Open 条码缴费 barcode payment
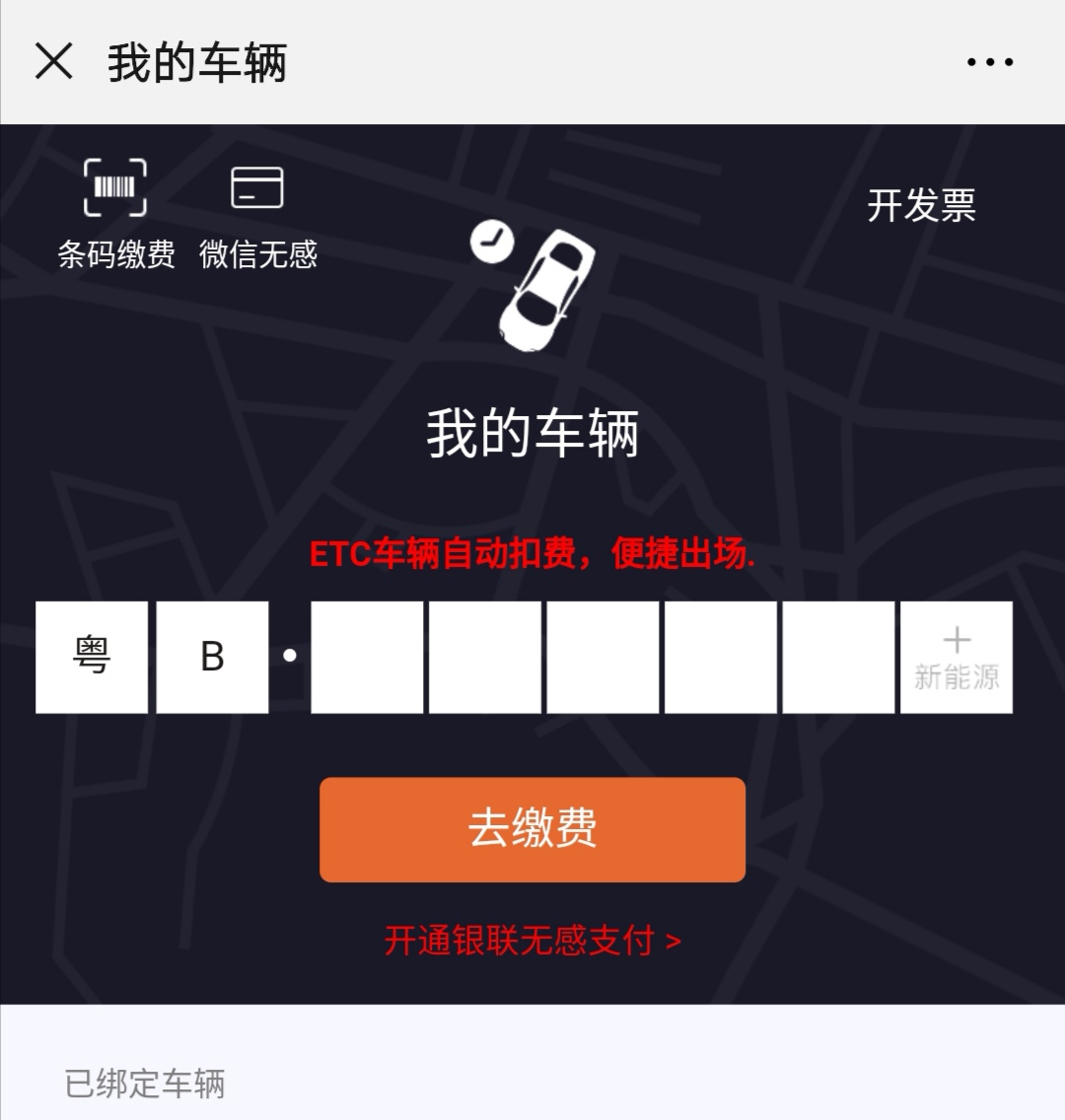The width and height of the screenshot is (1065, 1120). (x=115, y=214)
